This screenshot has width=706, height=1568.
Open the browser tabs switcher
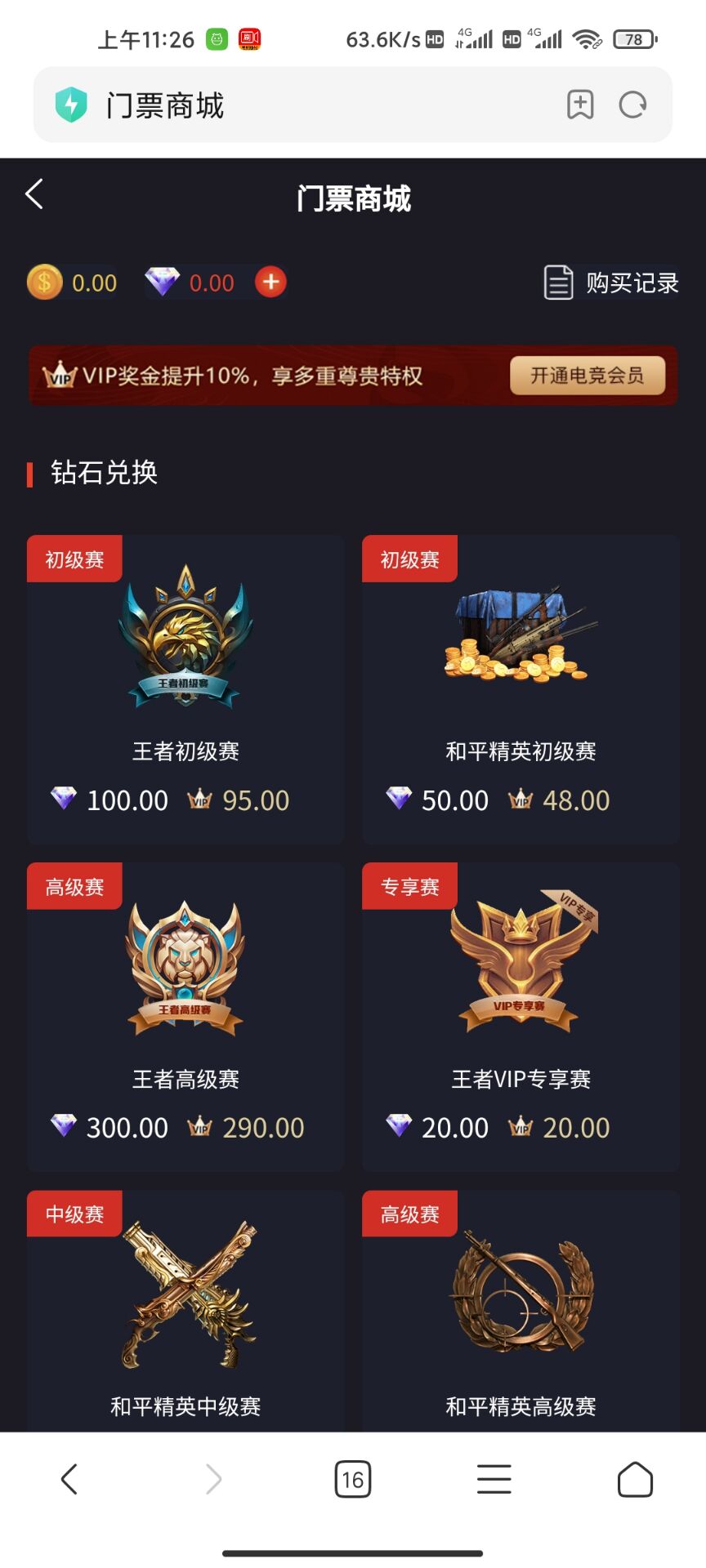coord(353,1479)
